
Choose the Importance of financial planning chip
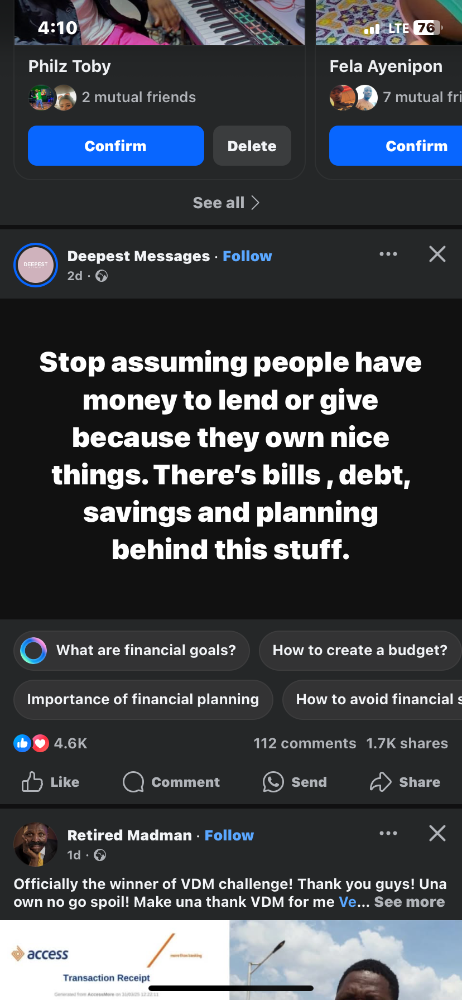(143, 700)
